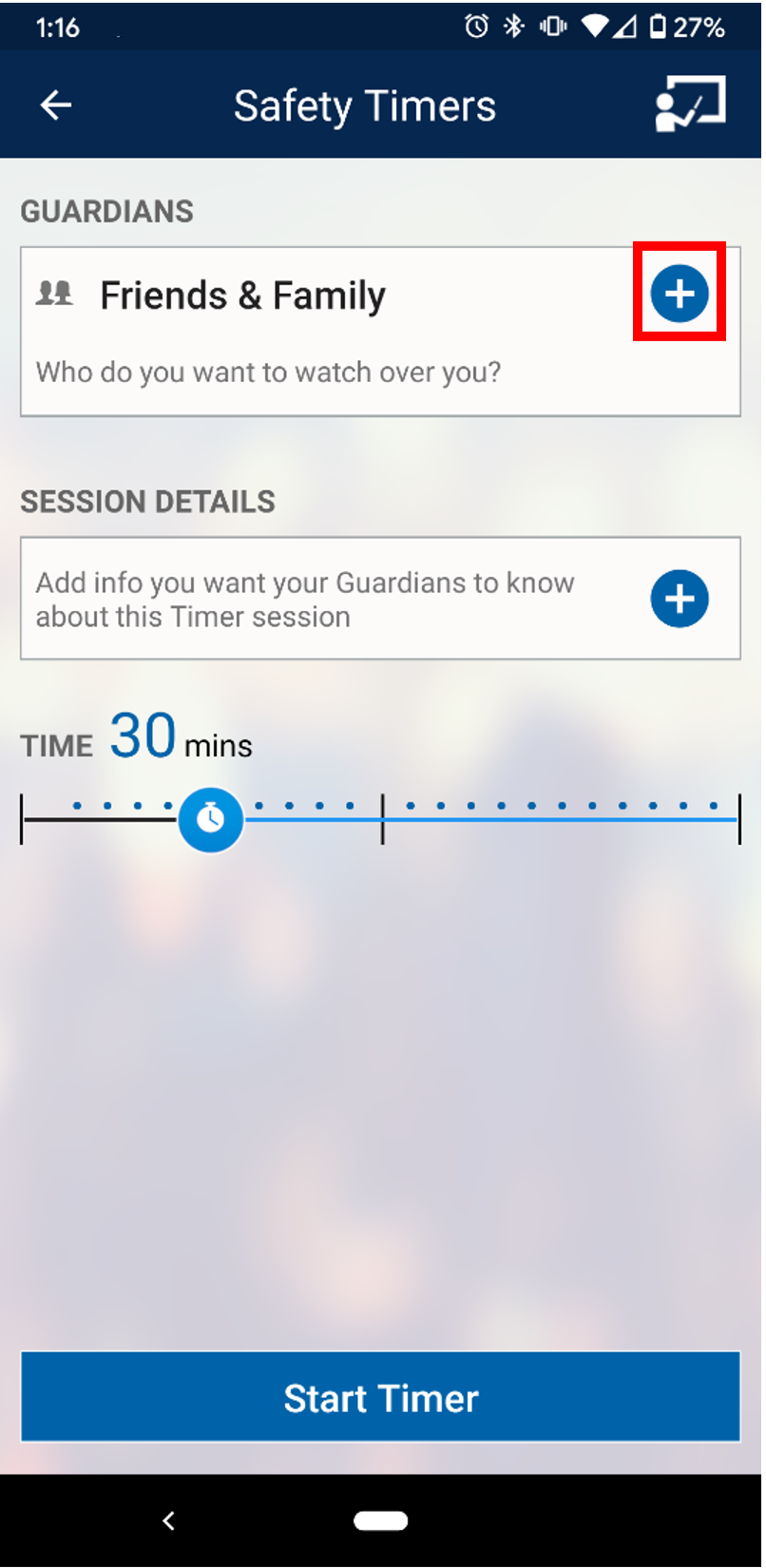Tap the vibrate mode icon in the status bar
This screenshot has height=1568, width=766.
click(551, 26)
